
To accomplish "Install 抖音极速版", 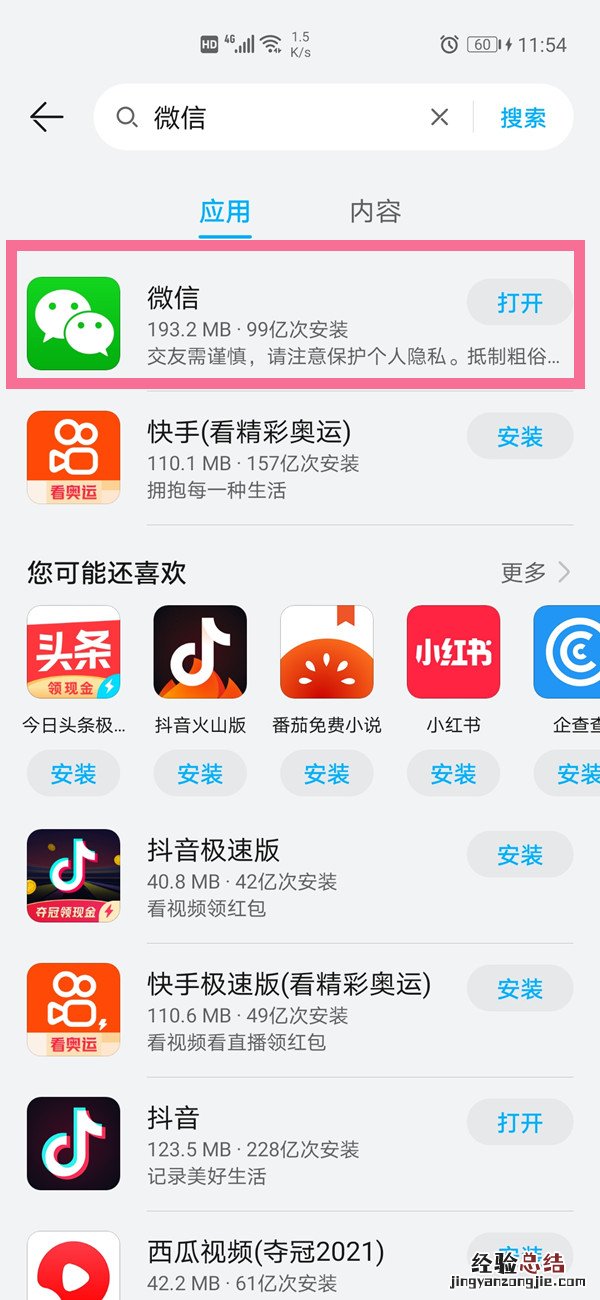I will click(520, 856).
